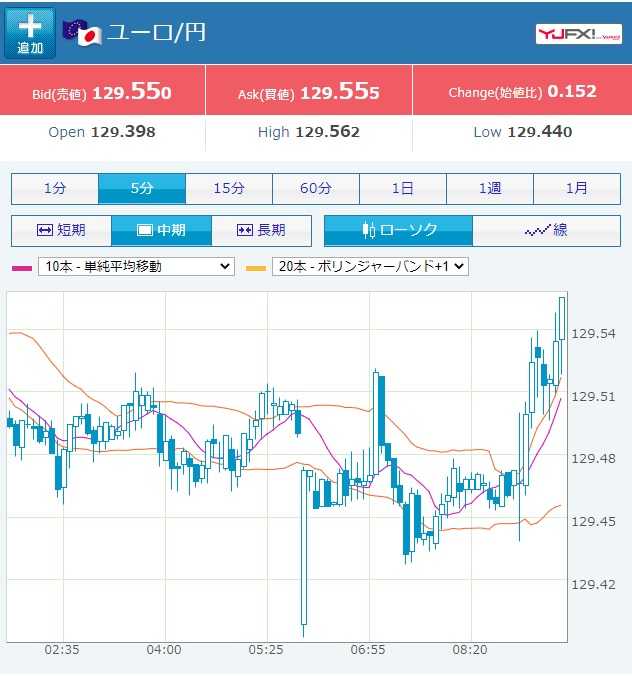
Task: Select the 短期 short-term range
Action: (61, 230)
